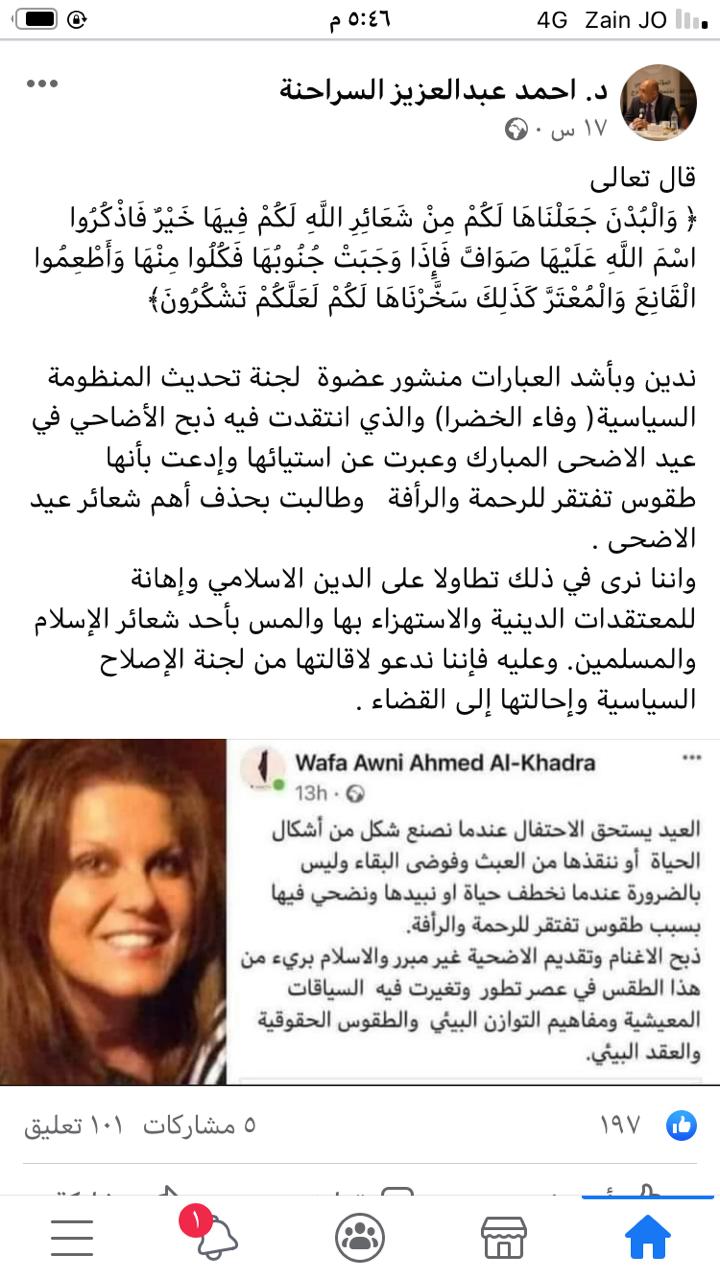Open the hamburger menu tab
The image size is (720, 1280).
(72, 1238)
